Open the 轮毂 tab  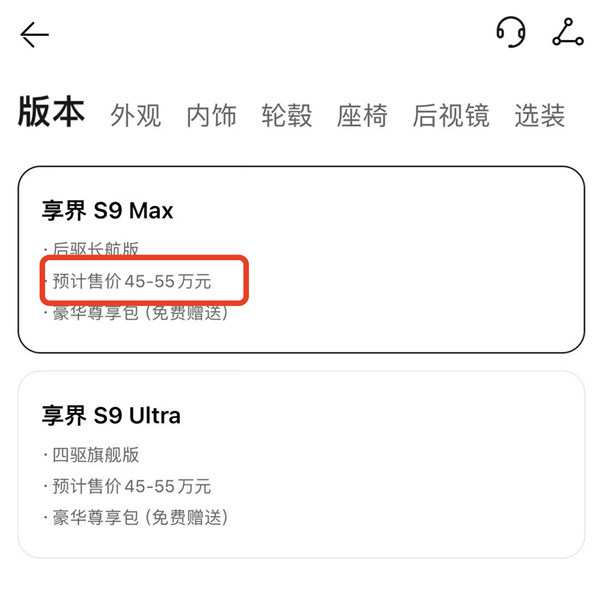286,115
